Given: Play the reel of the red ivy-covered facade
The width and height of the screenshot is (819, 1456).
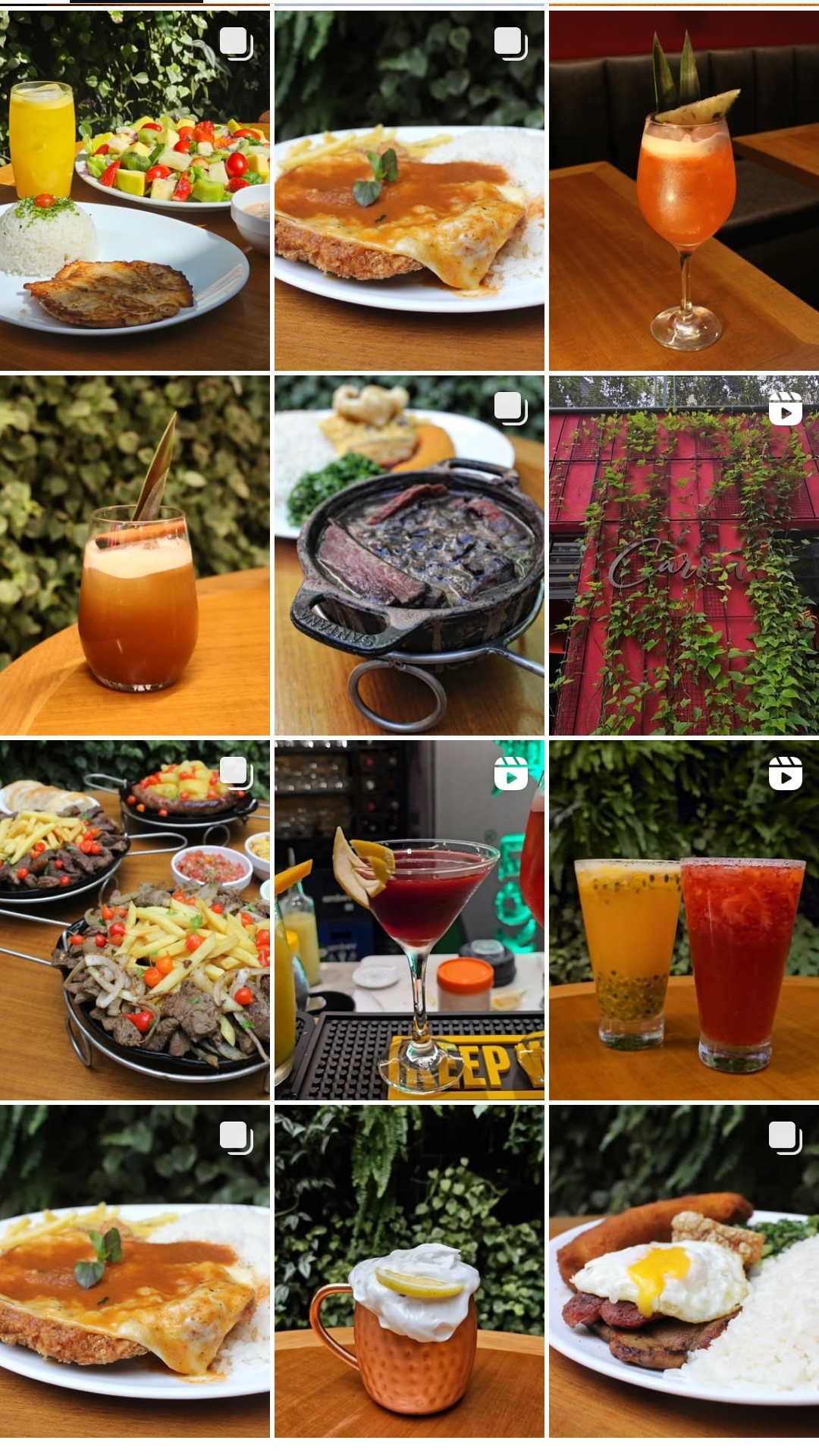Looking at the screenshot, I should pyautogui.click(x=683, y=555).
